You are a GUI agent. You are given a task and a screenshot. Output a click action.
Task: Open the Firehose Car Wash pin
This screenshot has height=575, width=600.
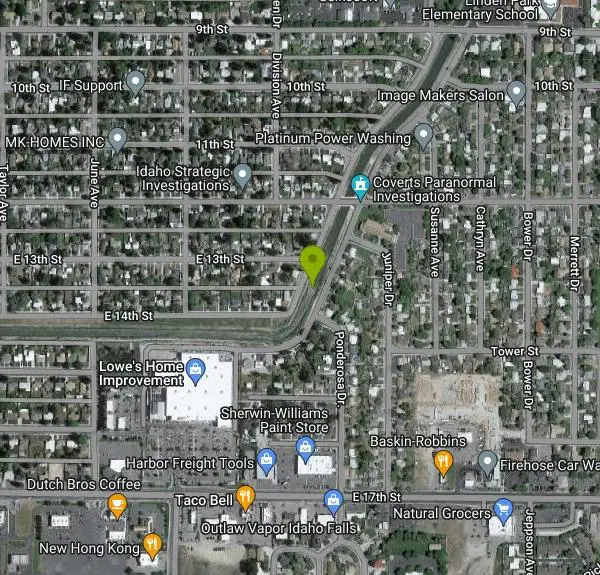[487, 462]
